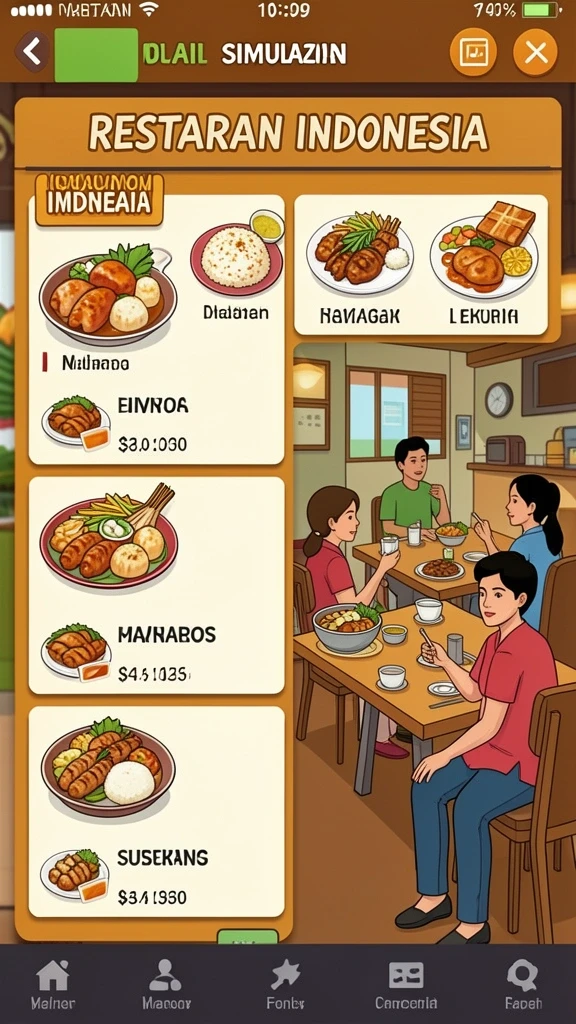Go back with the top-left arrow
This screenshot has width=576, height=1024.
point(33,52)
